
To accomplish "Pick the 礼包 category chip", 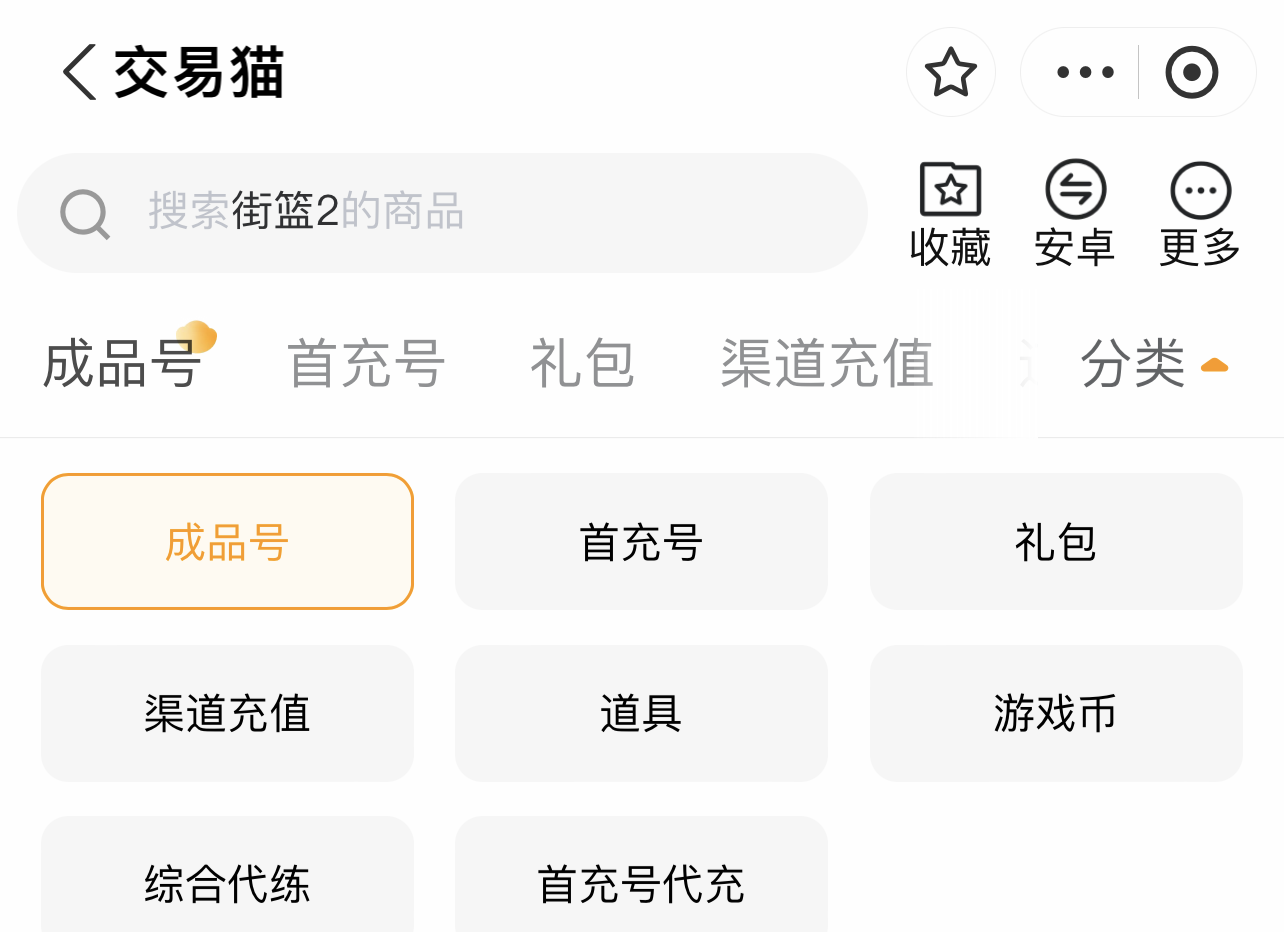I will pos(1056,542).
